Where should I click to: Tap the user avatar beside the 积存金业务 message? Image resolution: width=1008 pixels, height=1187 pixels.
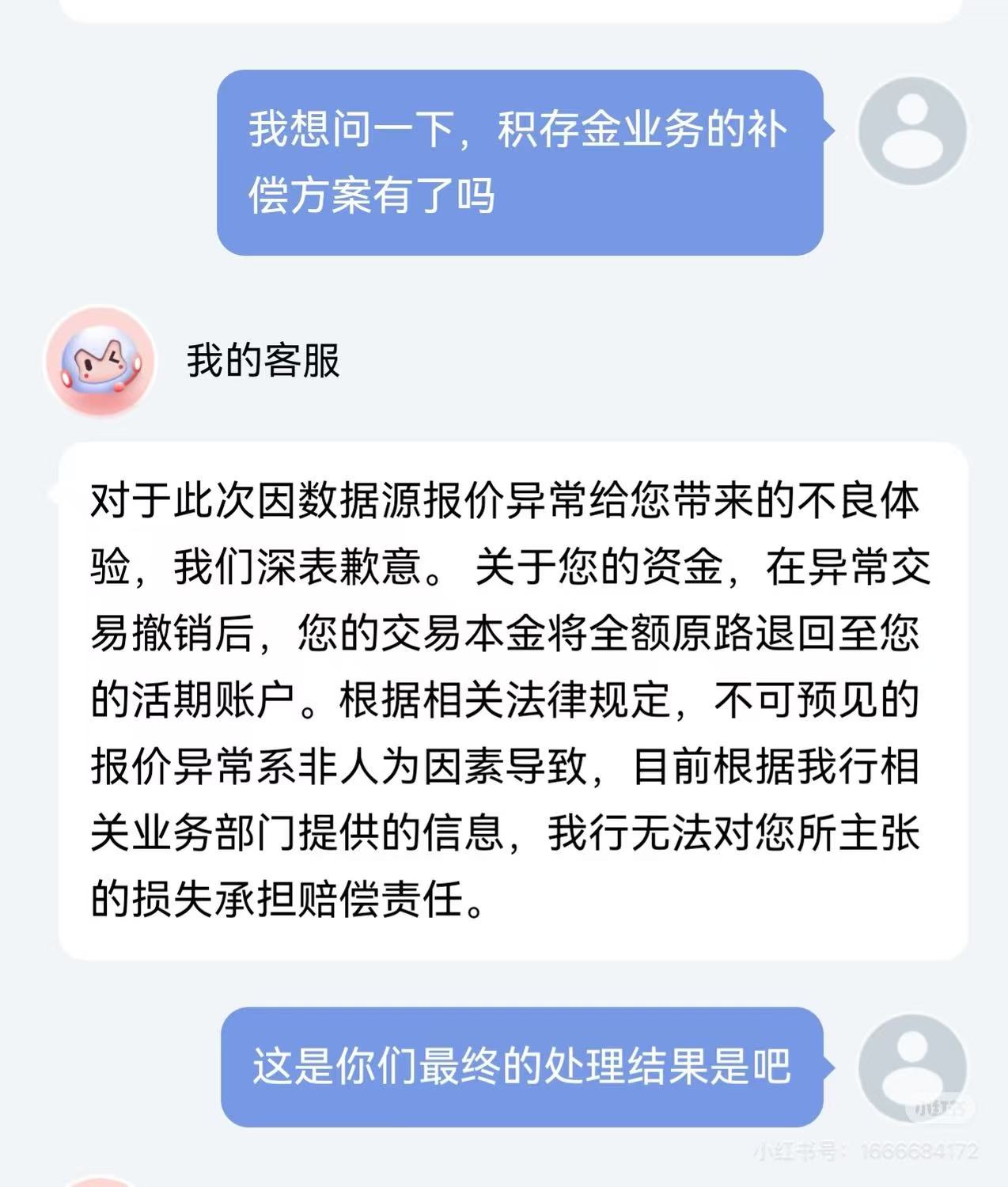912,131
